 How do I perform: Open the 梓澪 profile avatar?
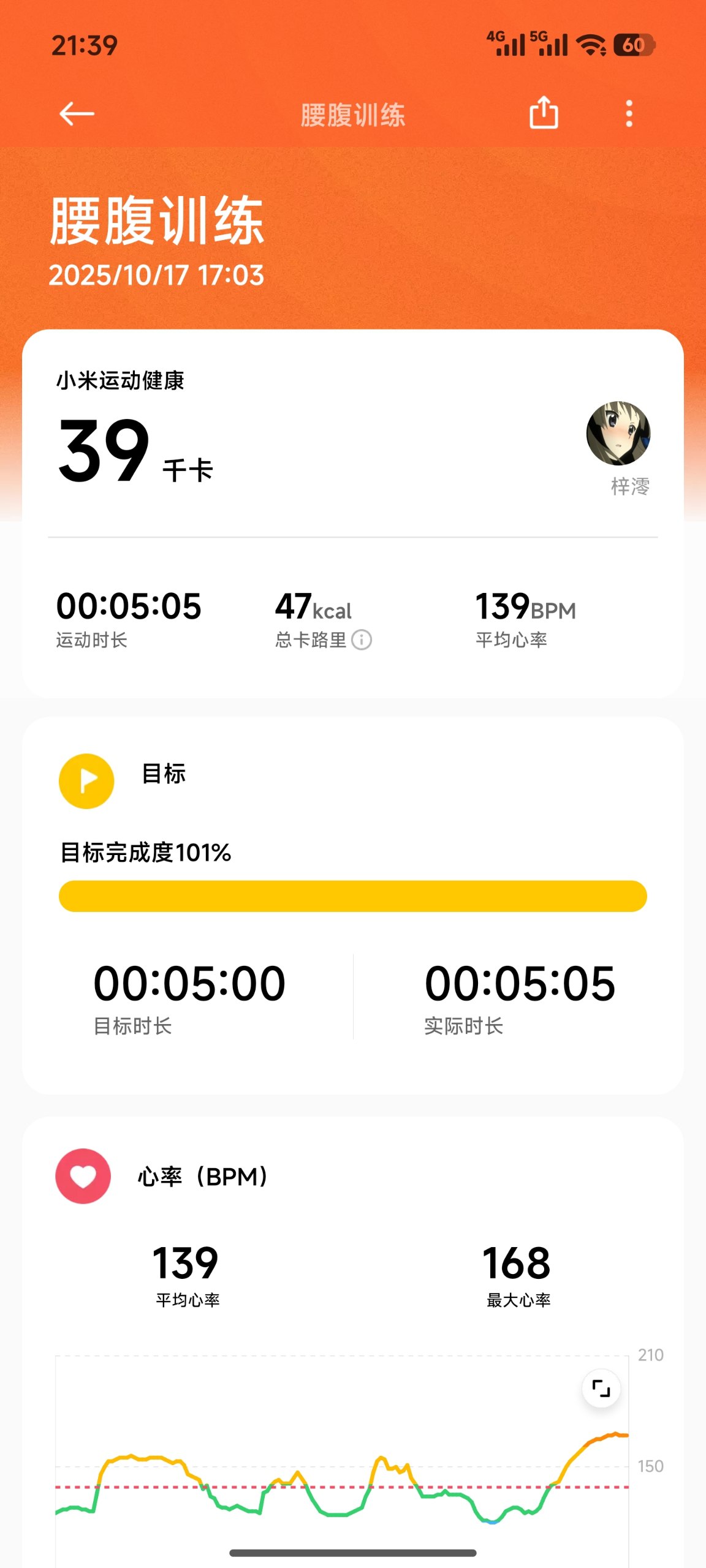point(618,434)
